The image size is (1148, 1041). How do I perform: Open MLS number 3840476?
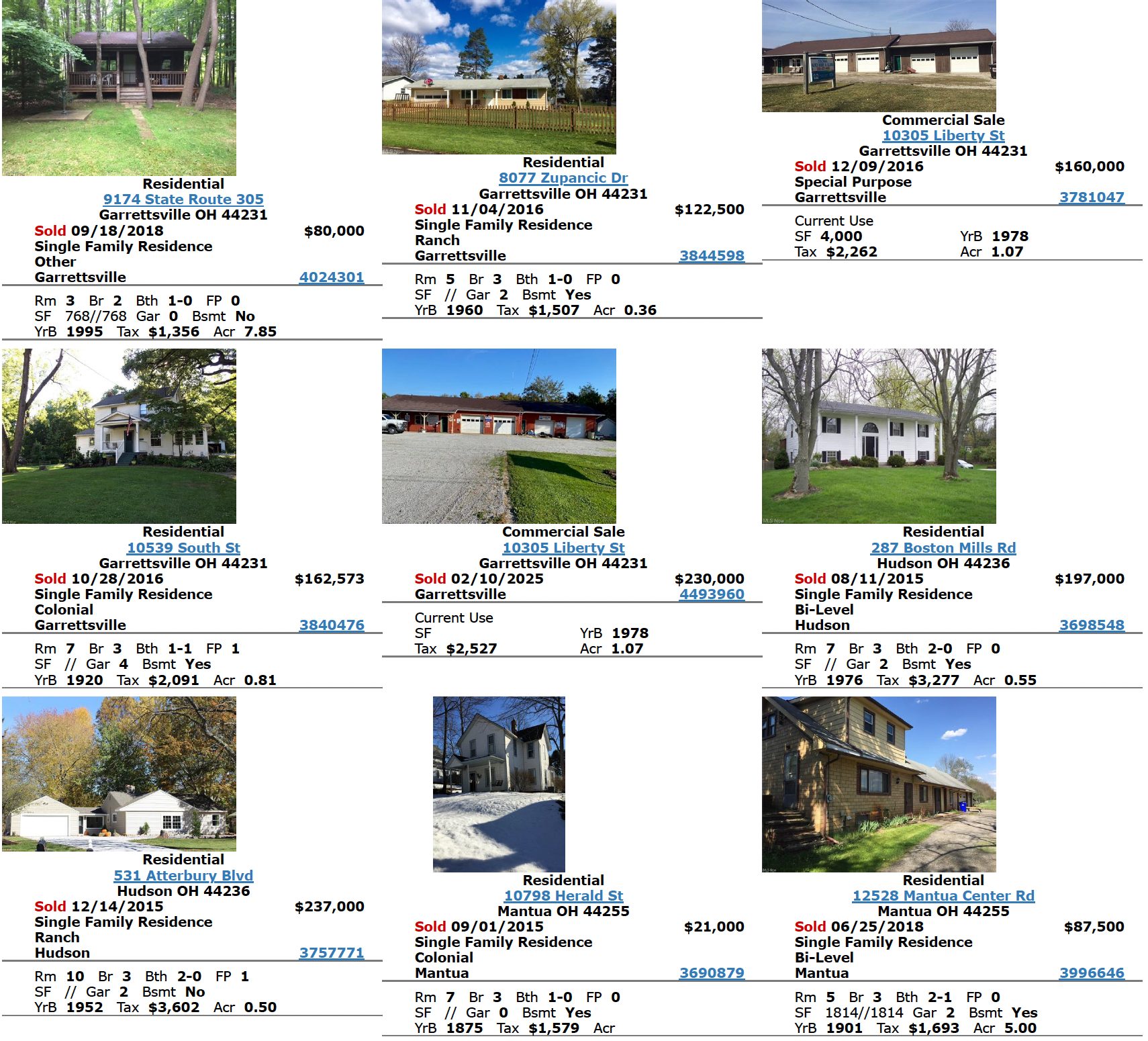click(x=332, y=625)
